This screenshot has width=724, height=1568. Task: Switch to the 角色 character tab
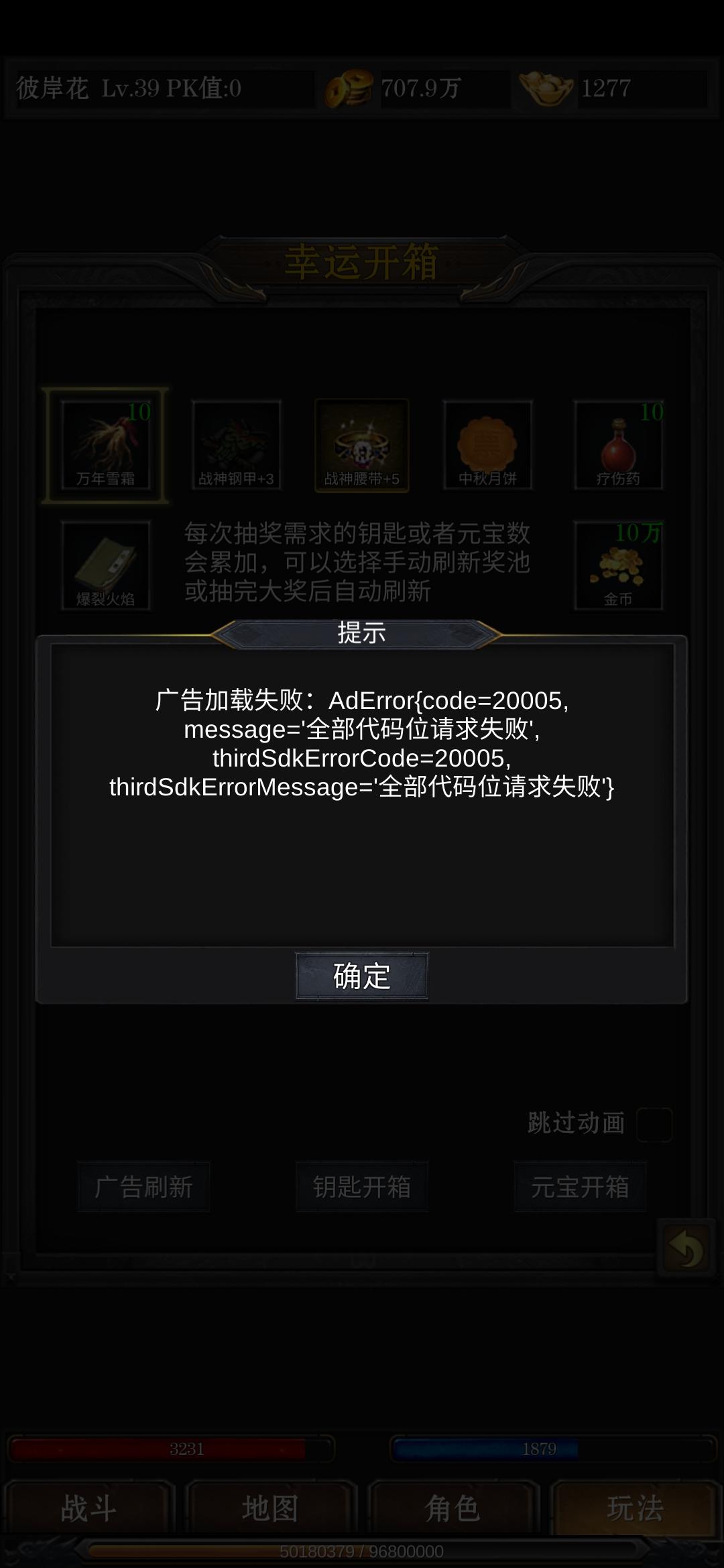point(452,1506)
